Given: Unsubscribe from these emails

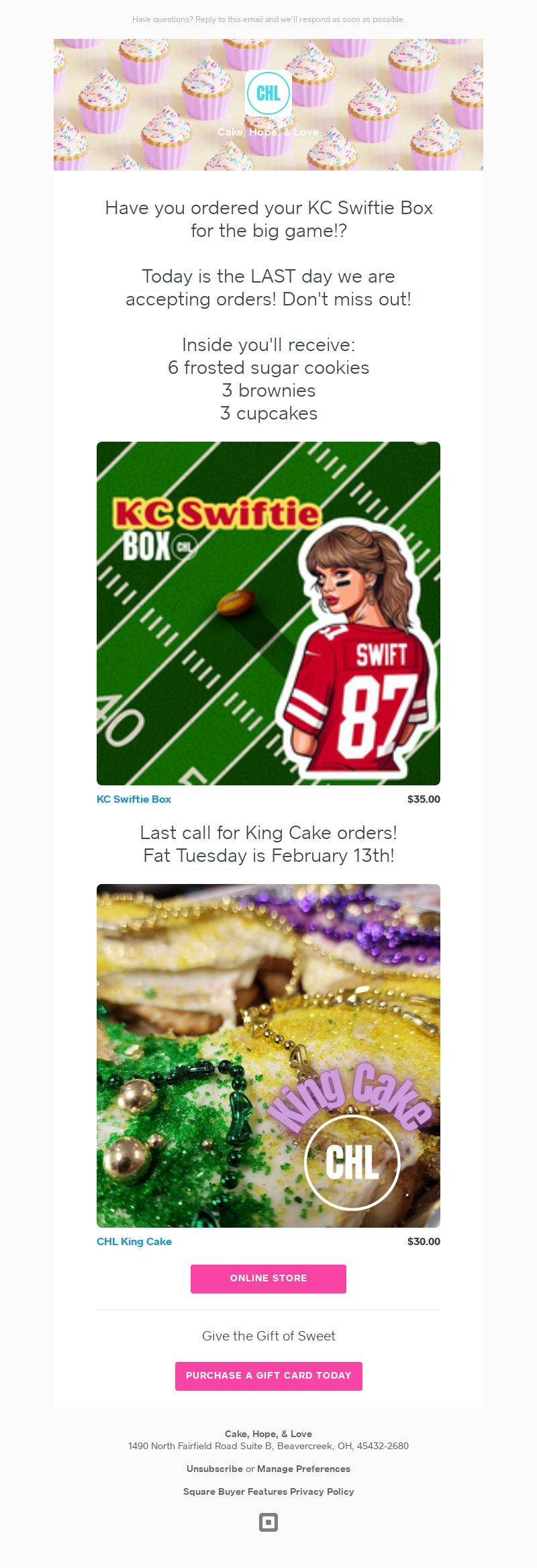Looking at the screenshot, I should click(x=214, y=1469).
